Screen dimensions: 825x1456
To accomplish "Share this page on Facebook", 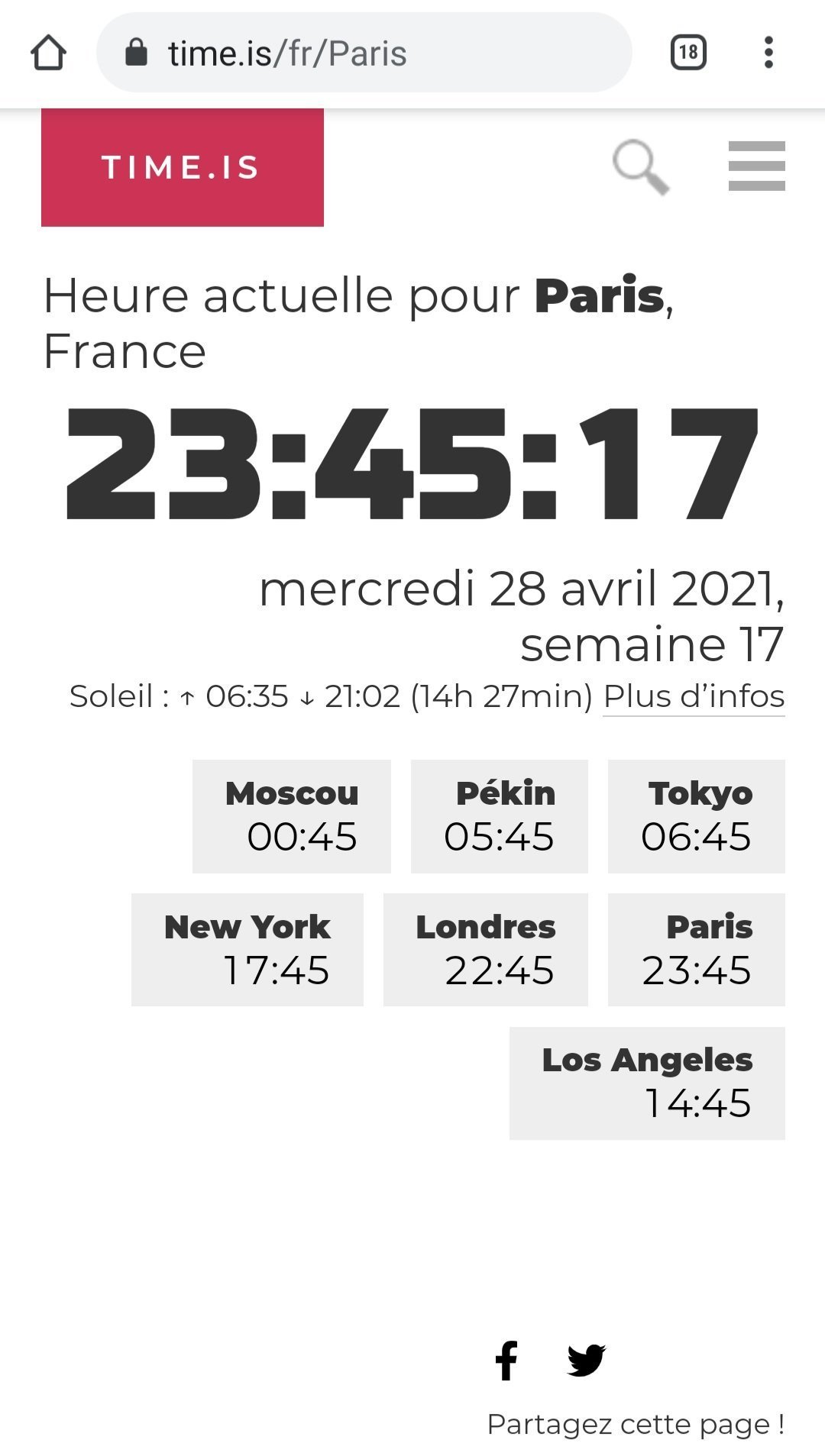I will point(506,1361).
